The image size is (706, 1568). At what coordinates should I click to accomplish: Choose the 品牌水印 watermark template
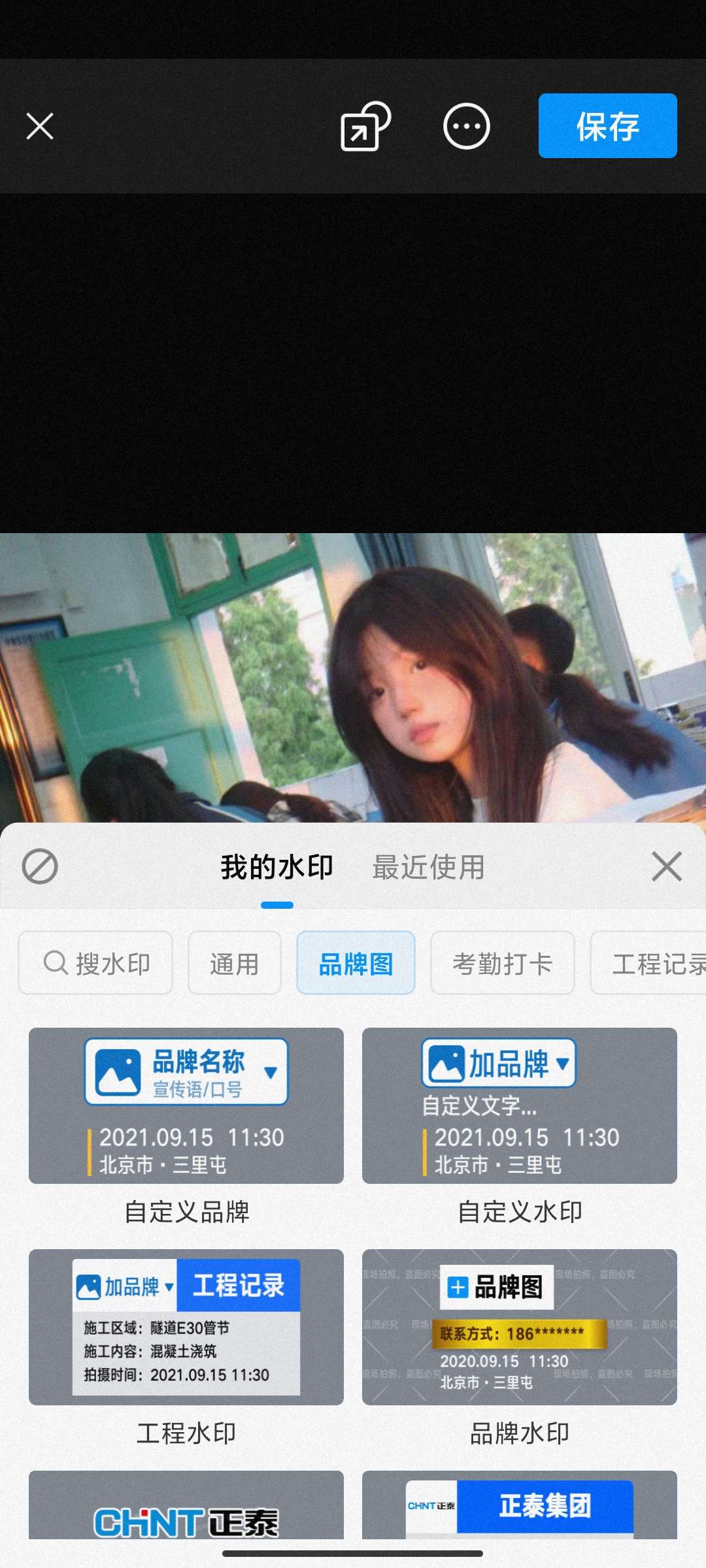coord(520,1327)
